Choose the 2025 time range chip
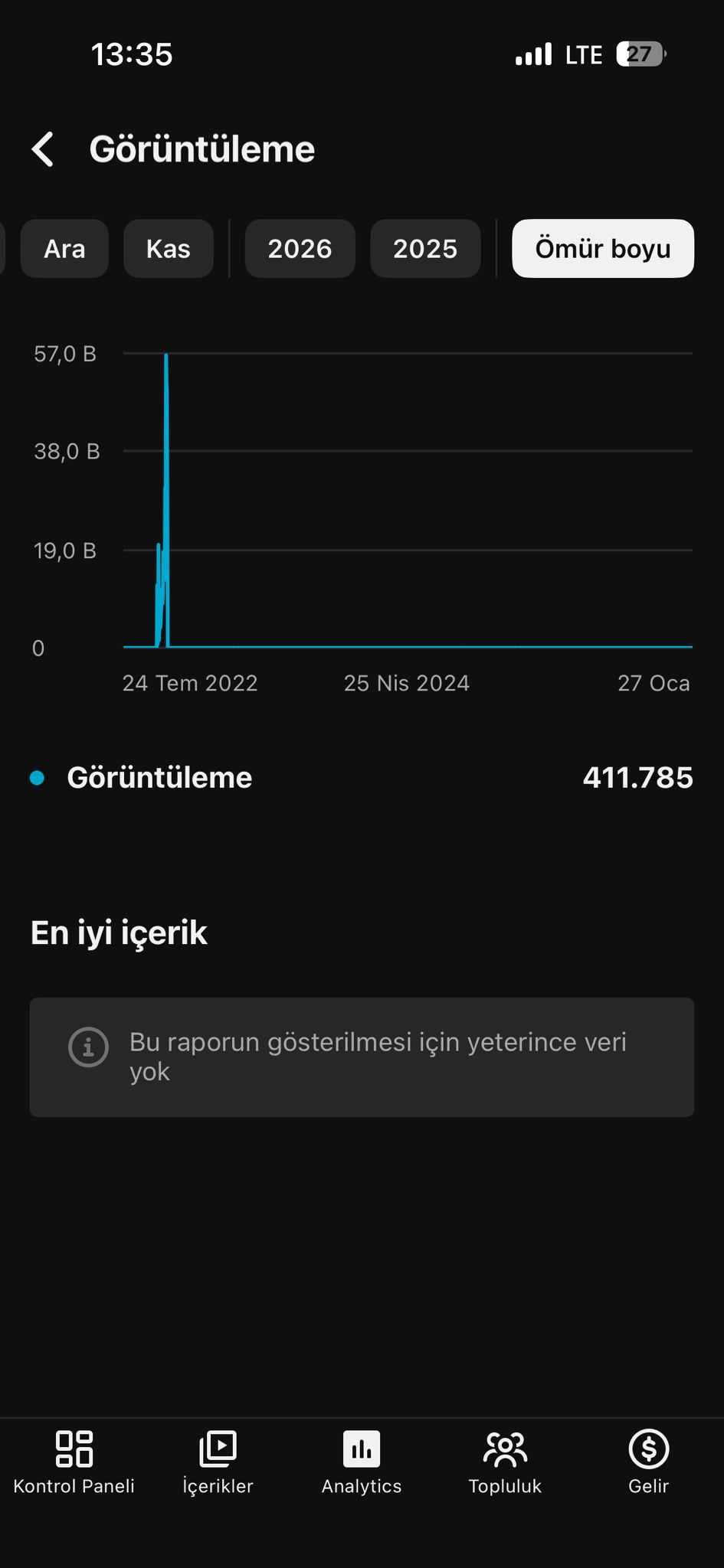 click(x=425, y=249)
